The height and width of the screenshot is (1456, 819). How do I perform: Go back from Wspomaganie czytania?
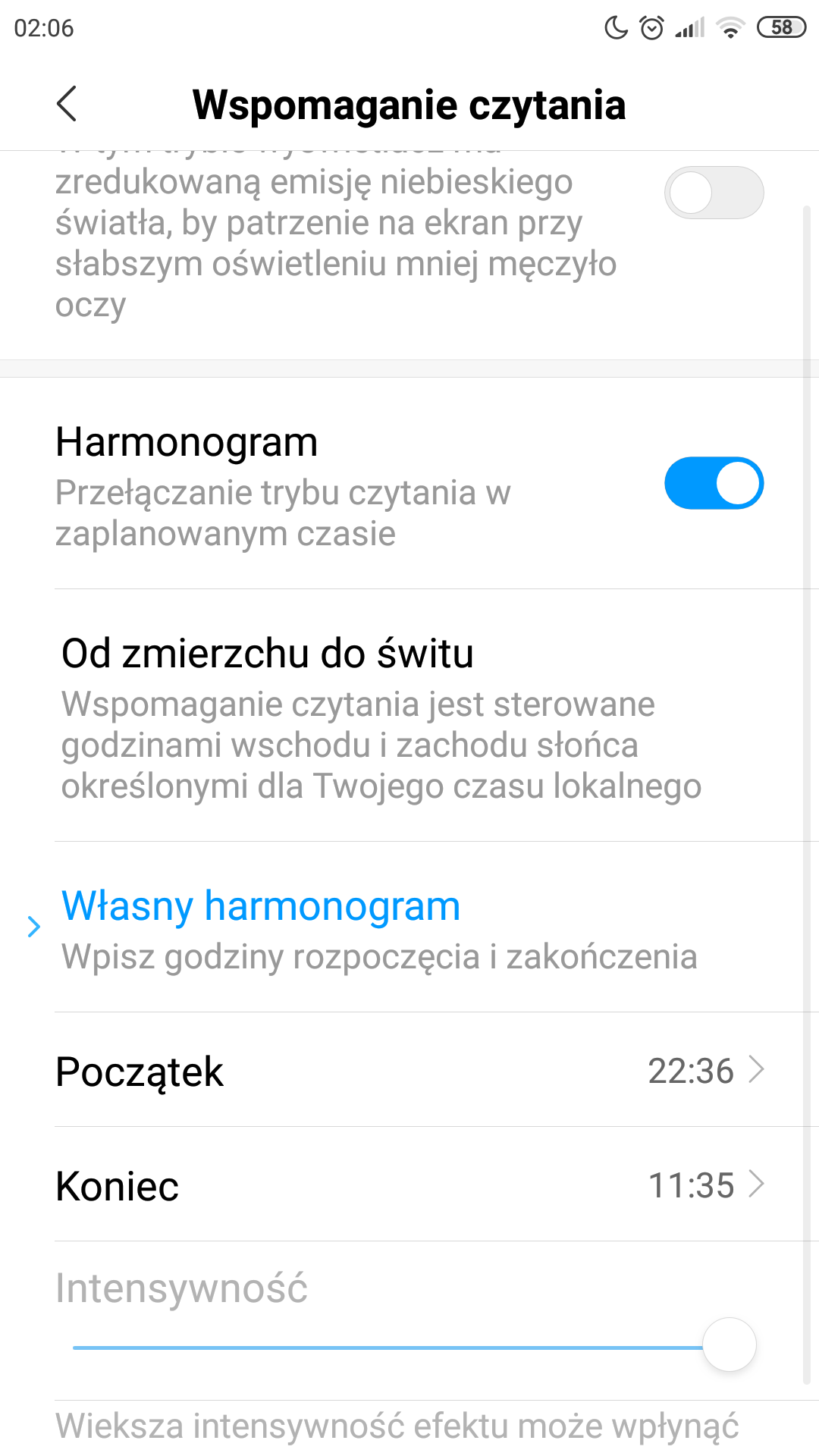(x=67, y=104)
